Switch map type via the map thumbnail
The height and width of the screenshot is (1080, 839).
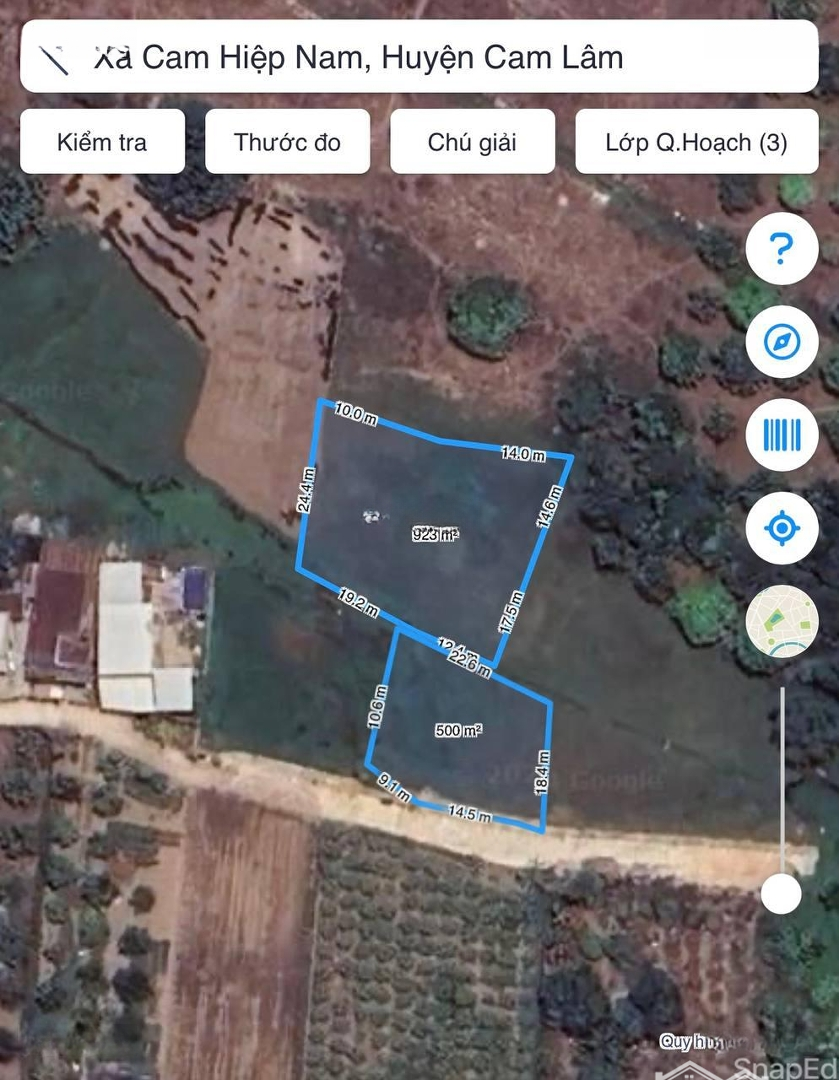pos(782,620)
